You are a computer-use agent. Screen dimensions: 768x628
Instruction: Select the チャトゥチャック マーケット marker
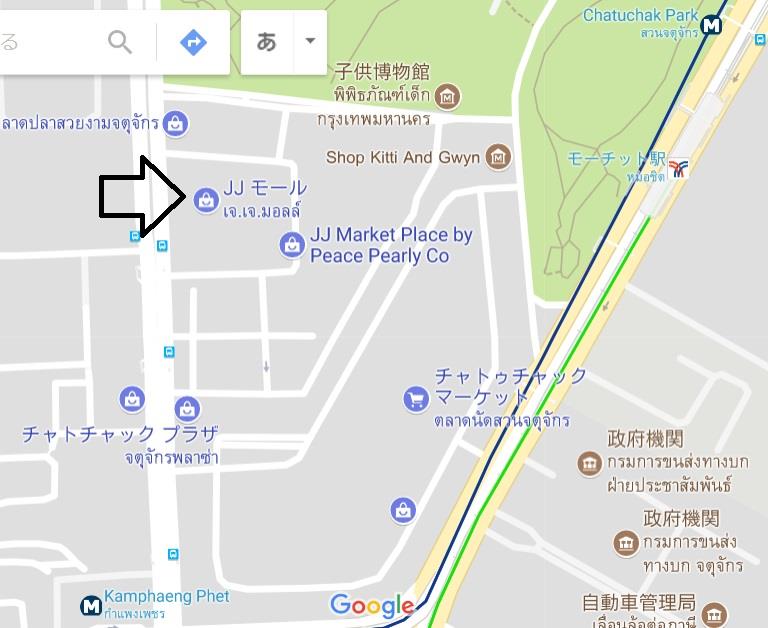416,399
